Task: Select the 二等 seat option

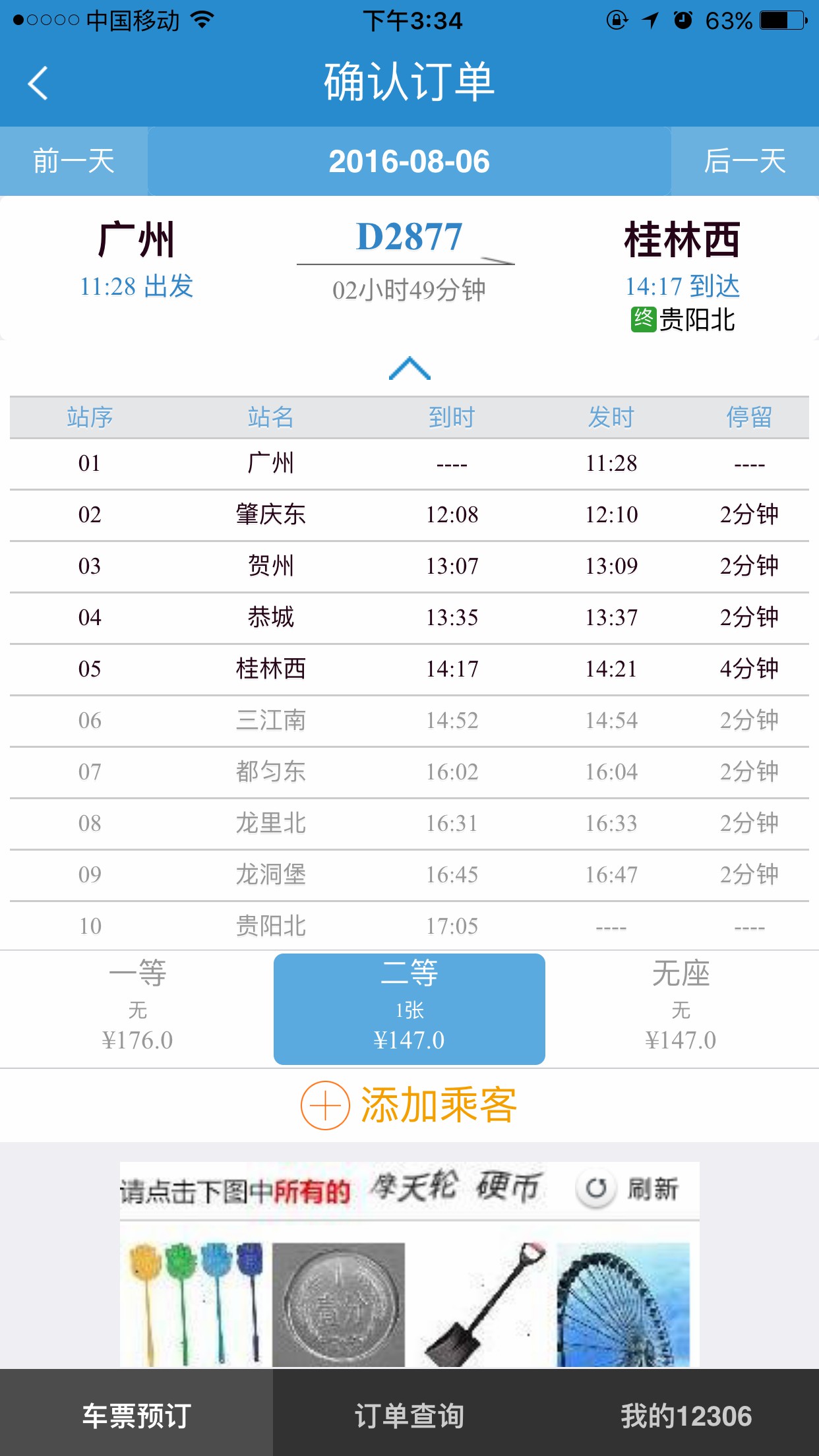Action: click(x=409, y=1008)
